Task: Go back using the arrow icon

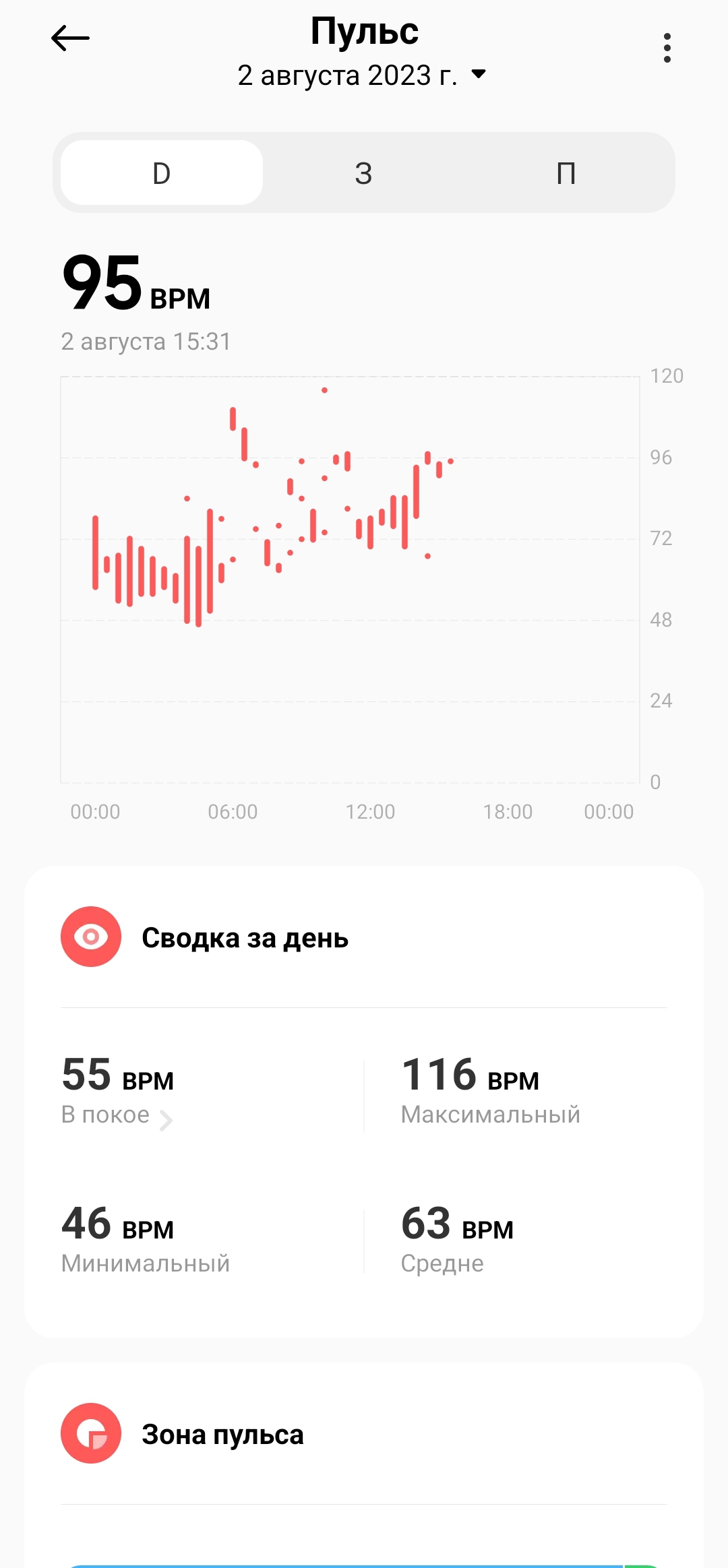Action: coord(70,38)
